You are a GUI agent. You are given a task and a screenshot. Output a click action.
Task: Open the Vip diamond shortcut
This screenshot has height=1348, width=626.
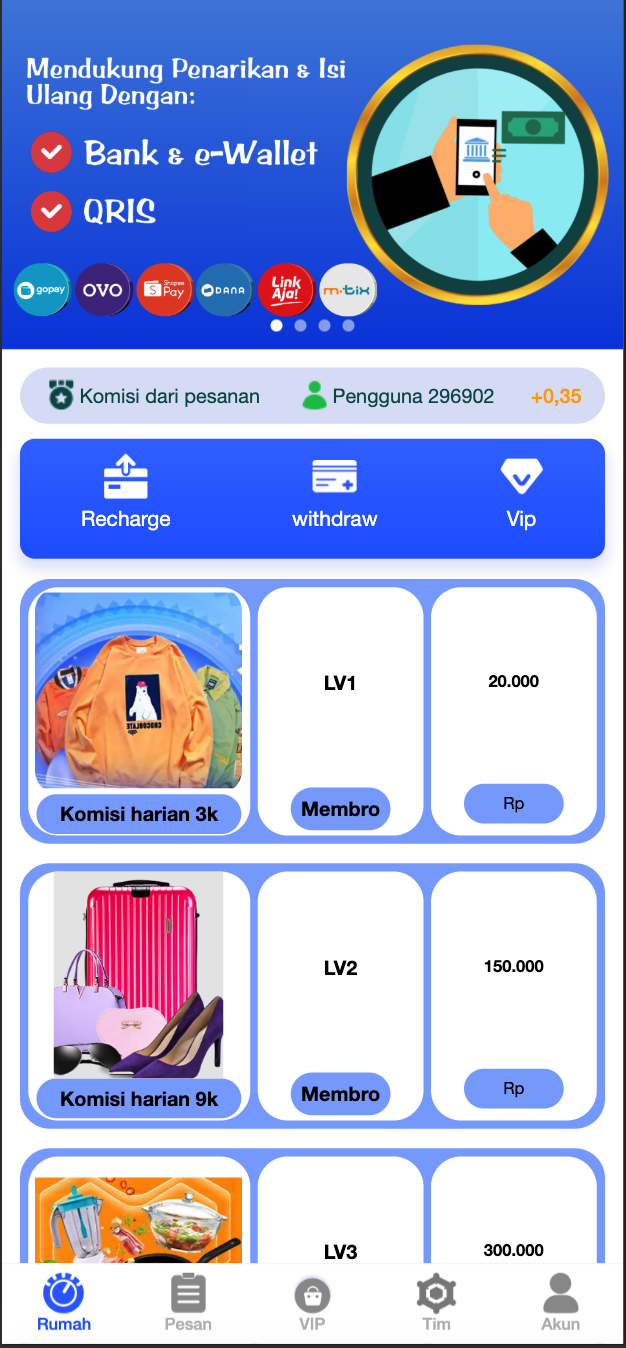pos(521,493)
